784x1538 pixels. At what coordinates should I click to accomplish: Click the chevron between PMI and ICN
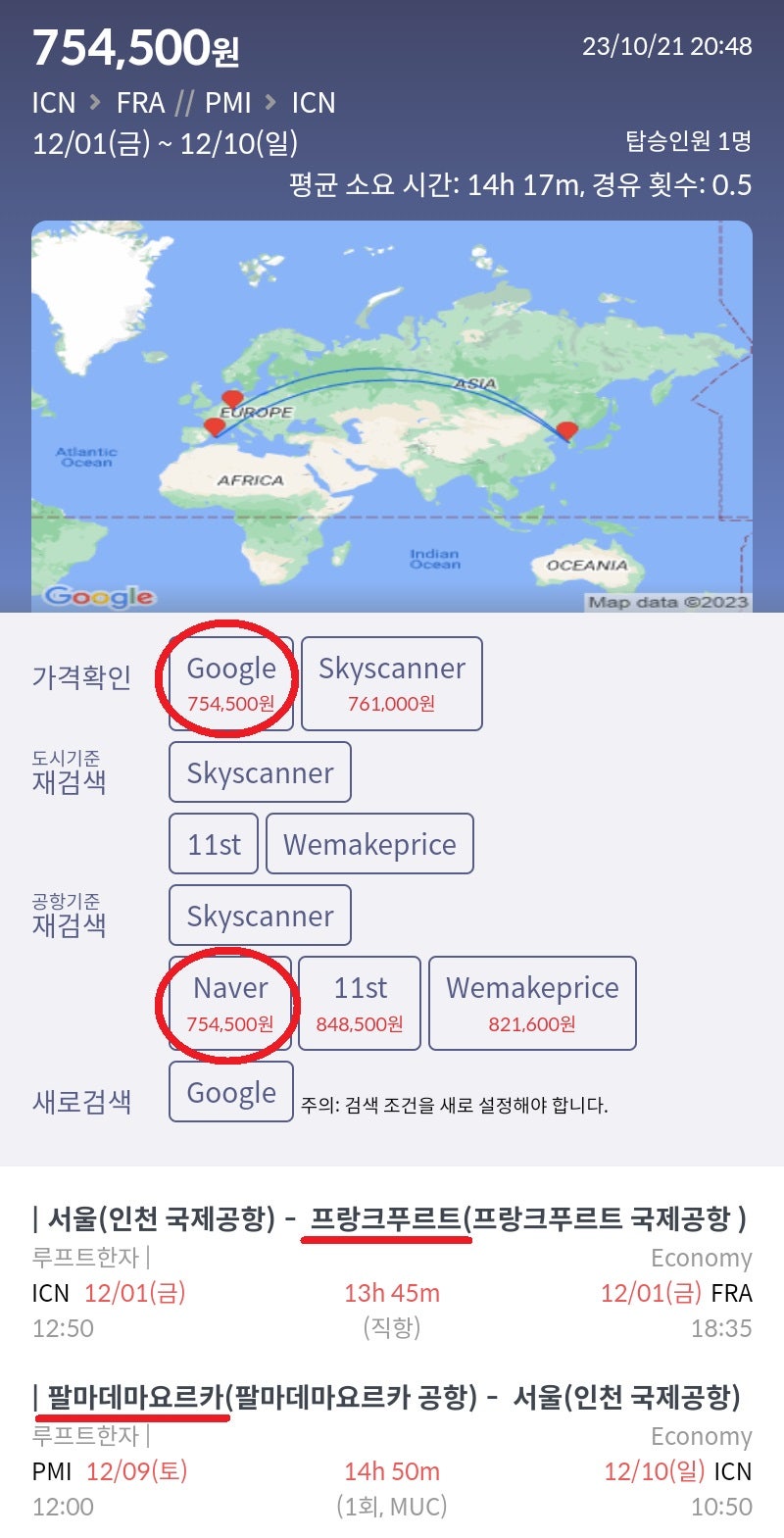coord(269,102)
